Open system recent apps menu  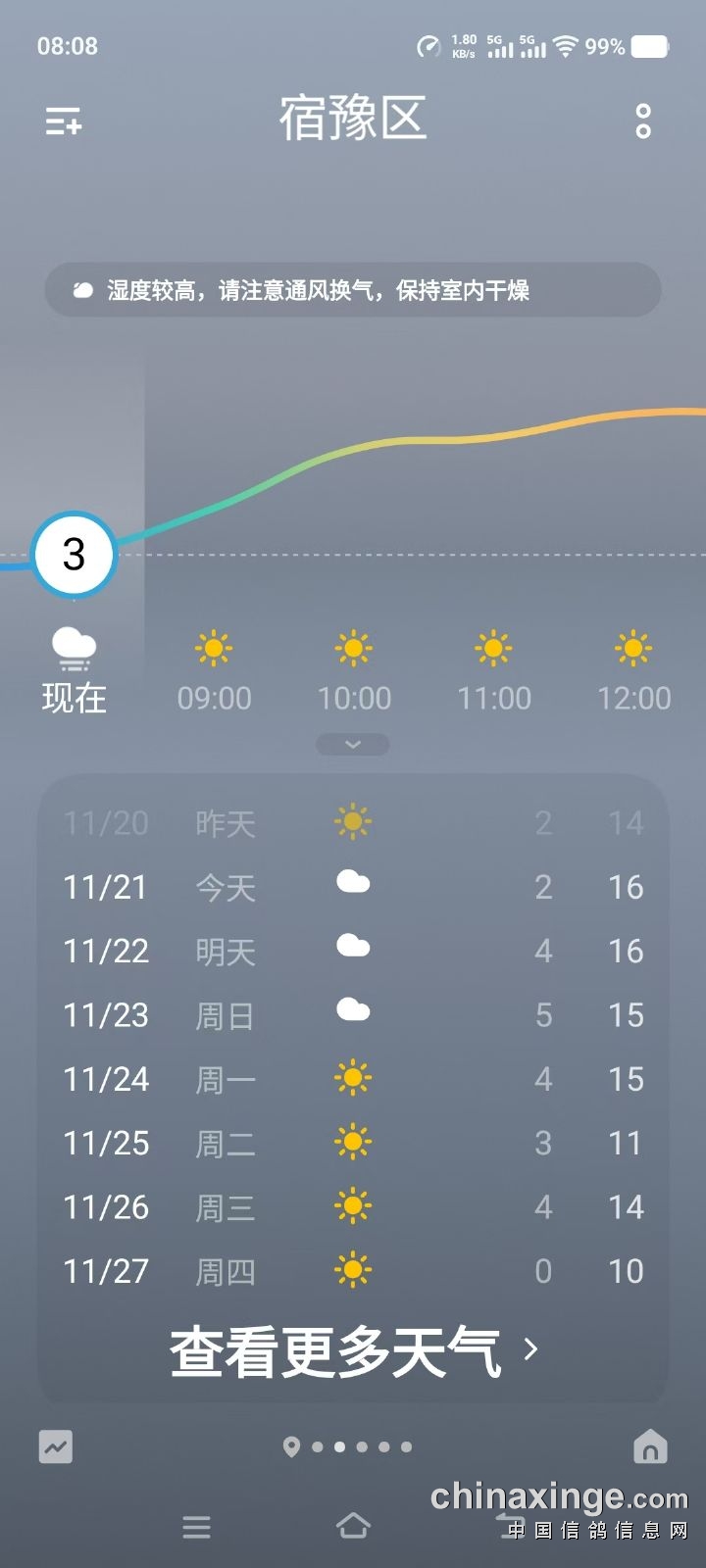click(196, 1526)
